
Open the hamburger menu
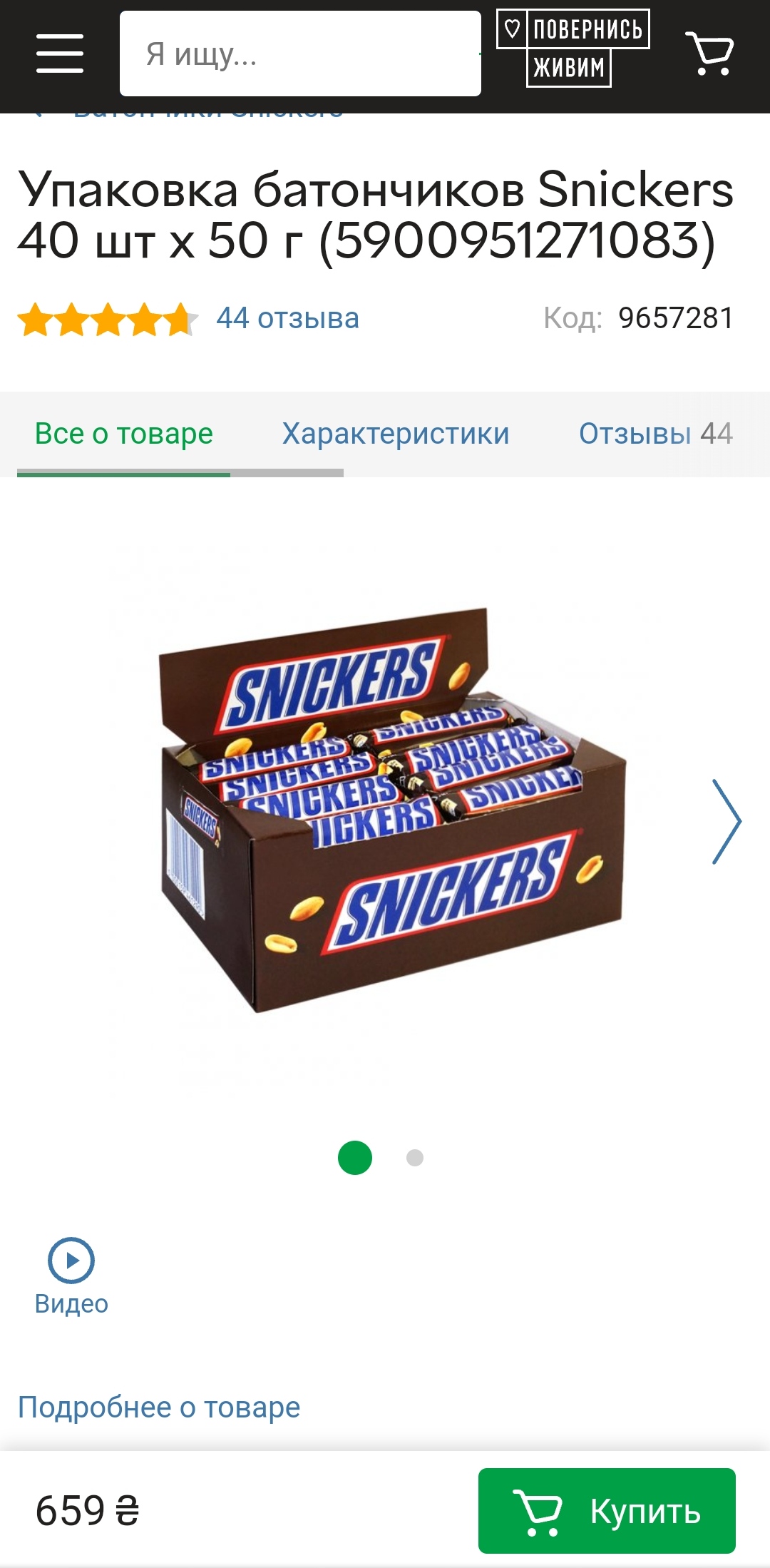click(x=60, y=54)
